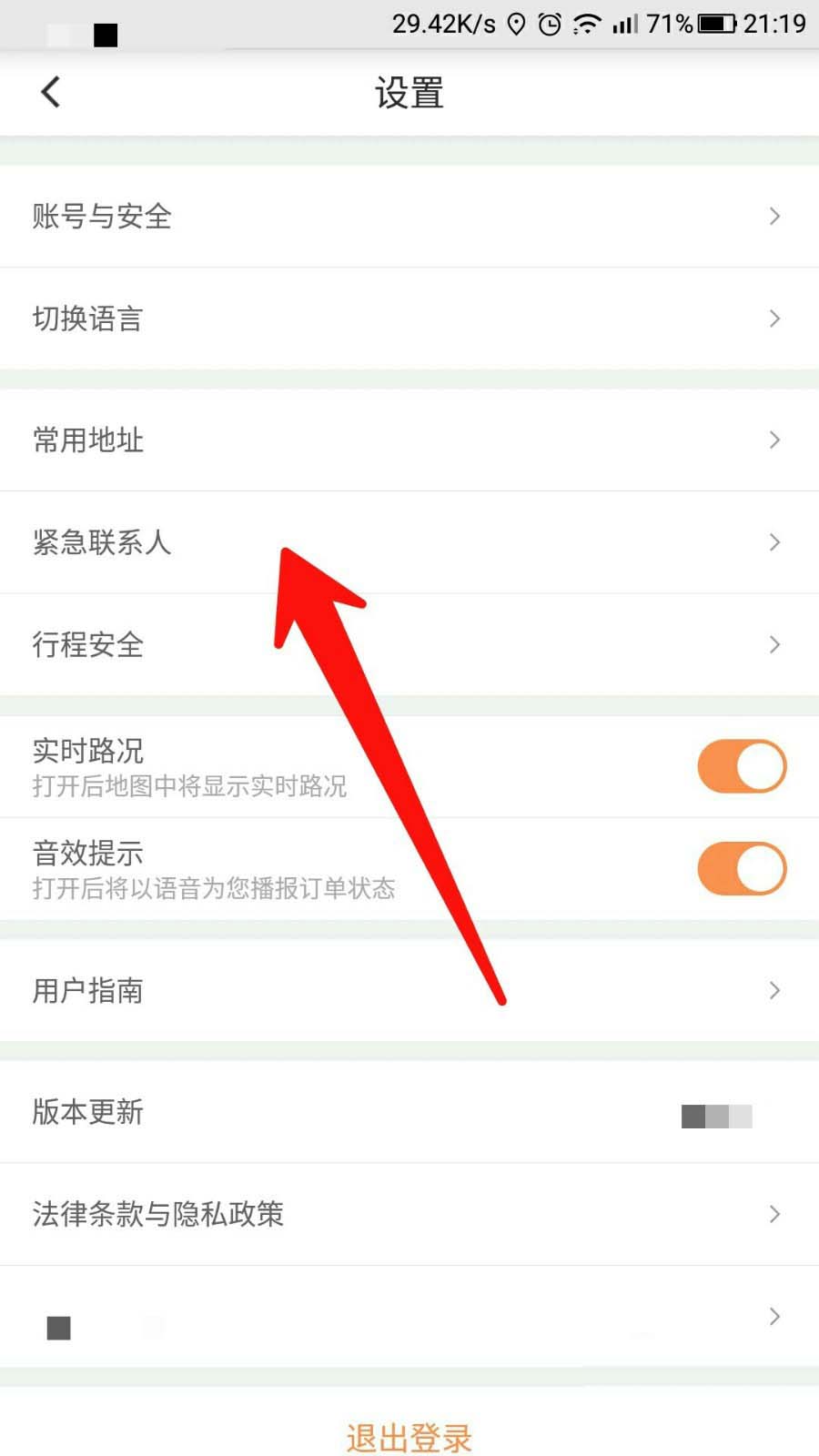The height and width of the screenshot is (1456, 819).
Task: Open 常用地址 row
Action: pyautogui.click(x=409, y=440)
